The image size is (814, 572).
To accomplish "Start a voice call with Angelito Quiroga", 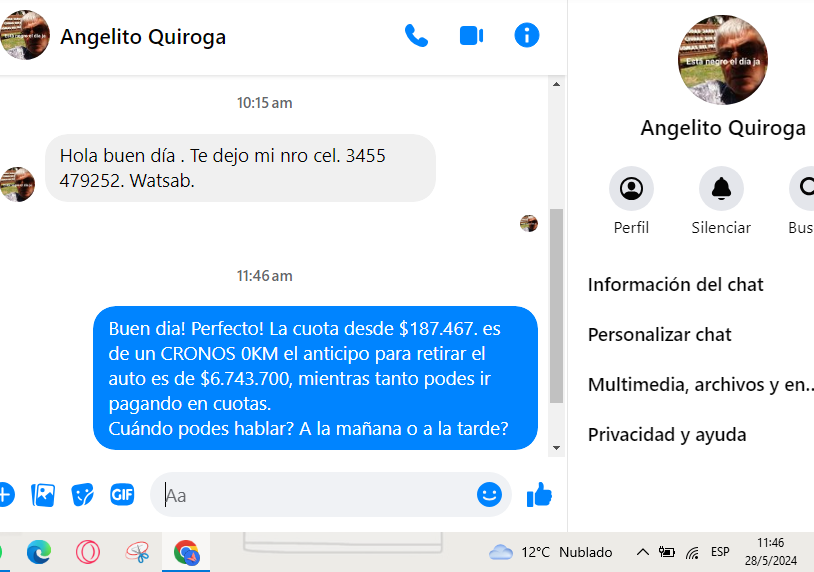I will point(416,36).
